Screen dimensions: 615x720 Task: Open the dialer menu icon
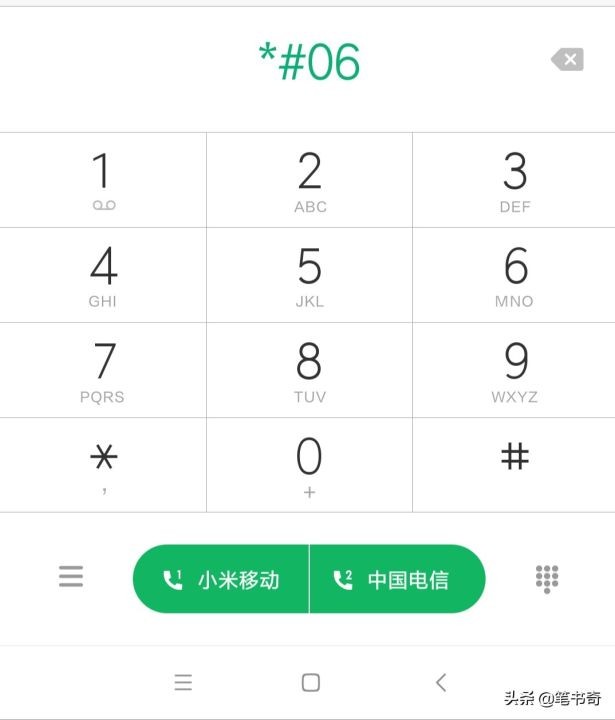click(x=71, y=577)
